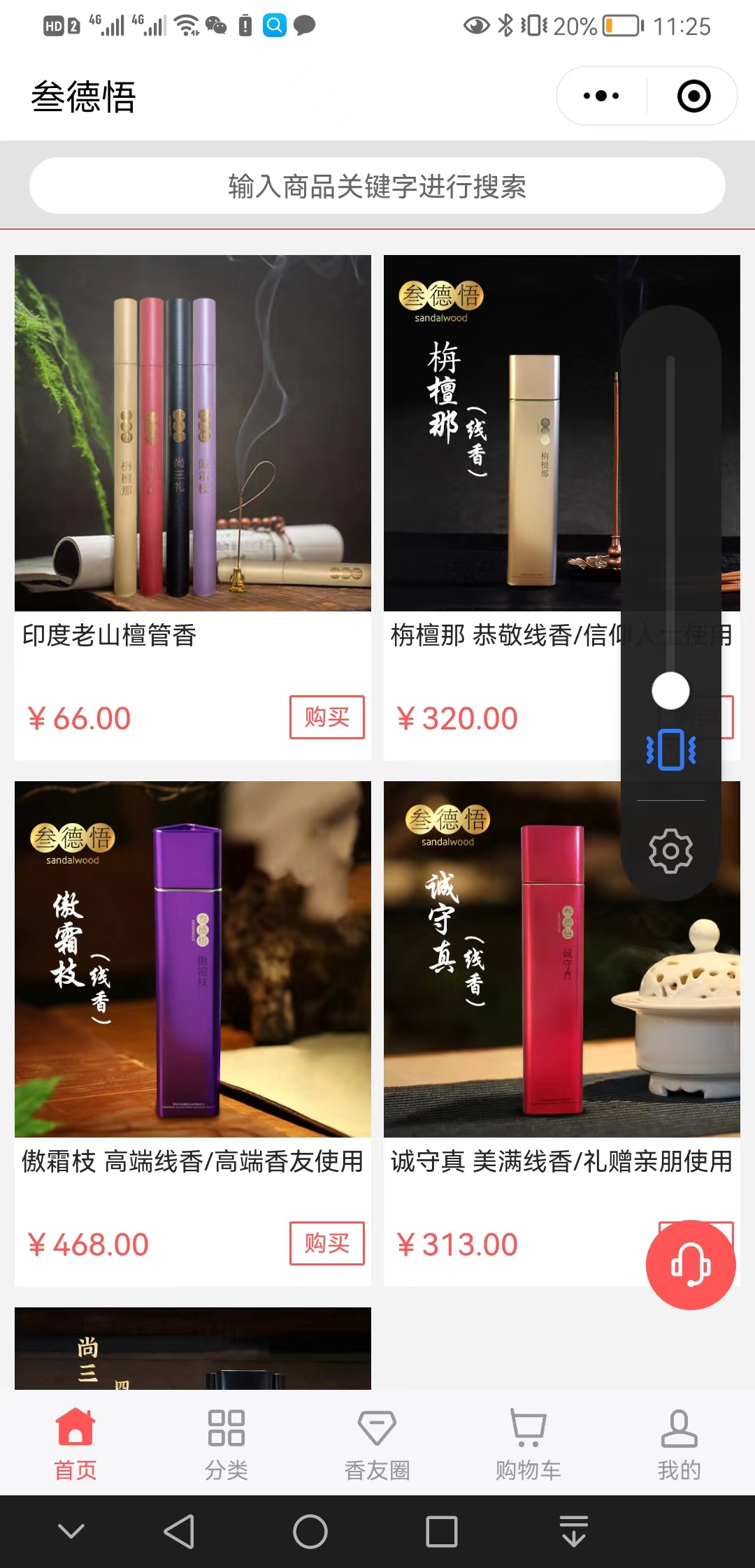Buy the 印度老山檀管香 for ¥66.00

pos(327,717)
